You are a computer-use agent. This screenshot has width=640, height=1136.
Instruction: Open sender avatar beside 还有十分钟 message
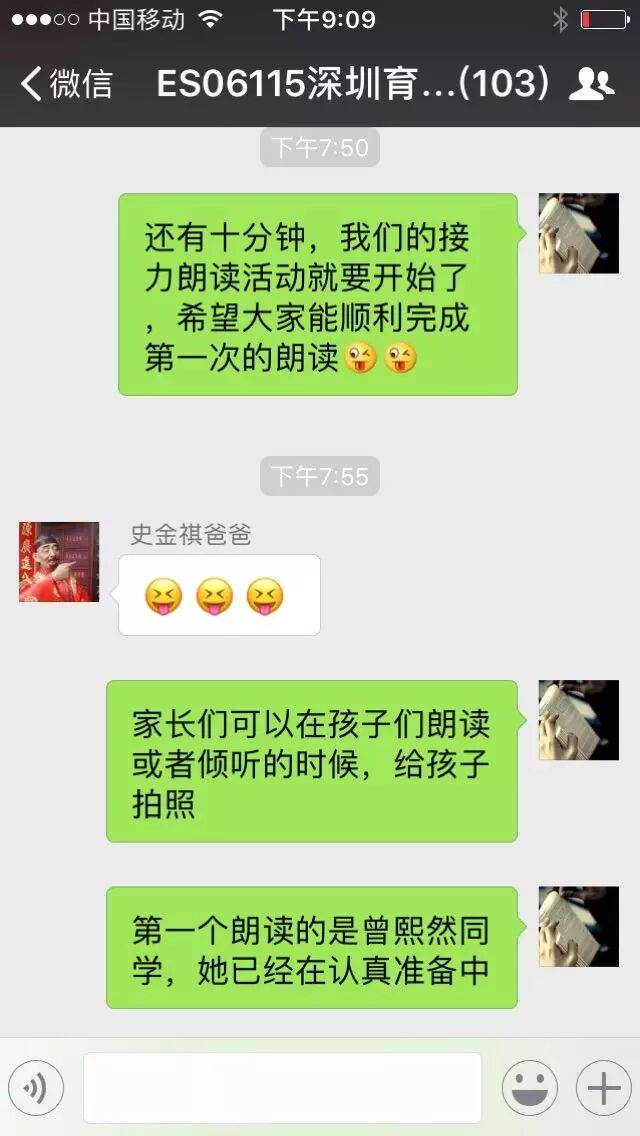[578, 233]
